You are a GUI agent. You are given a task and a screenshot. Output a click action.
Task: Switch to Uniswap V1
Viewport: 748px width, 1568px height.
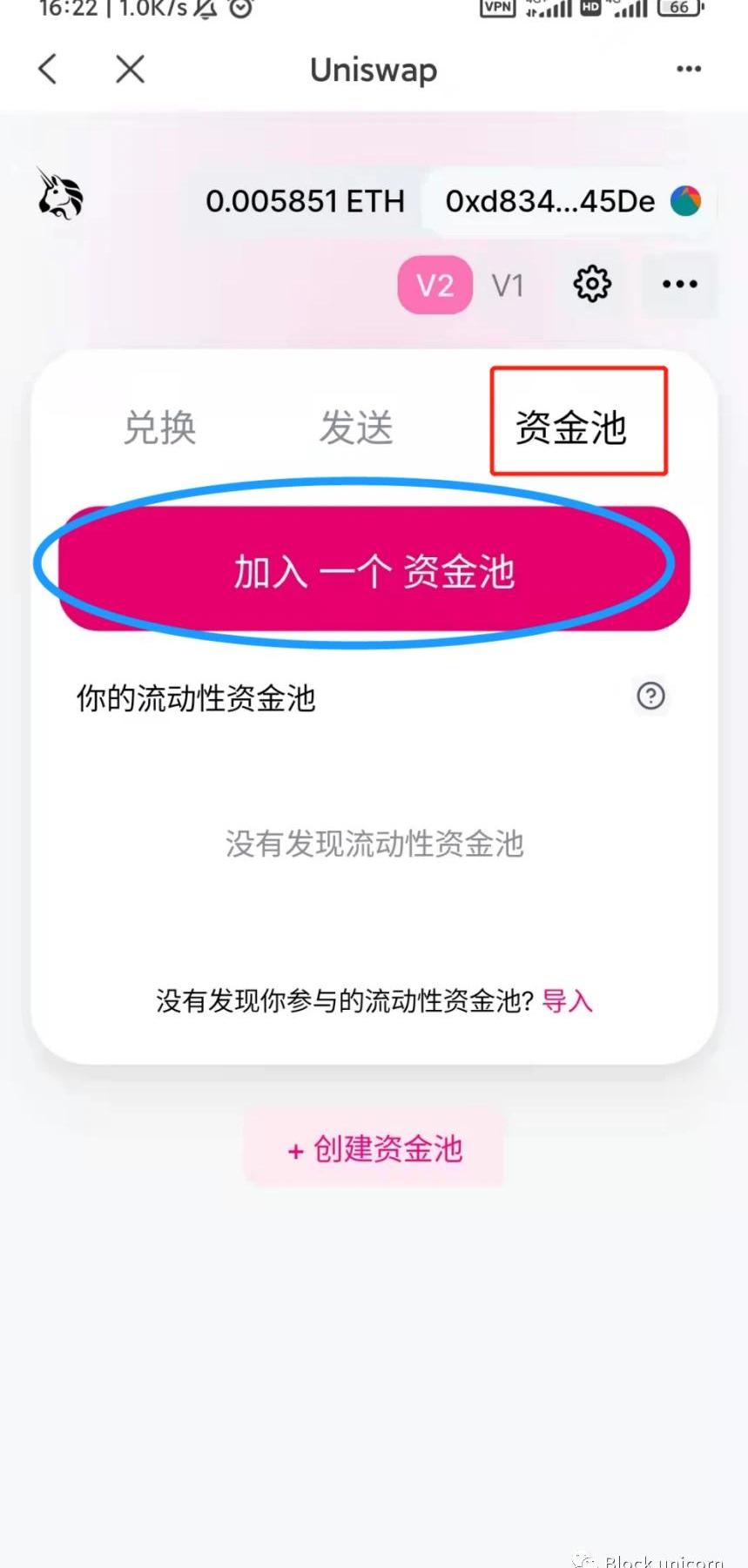[x=508, y=286]
